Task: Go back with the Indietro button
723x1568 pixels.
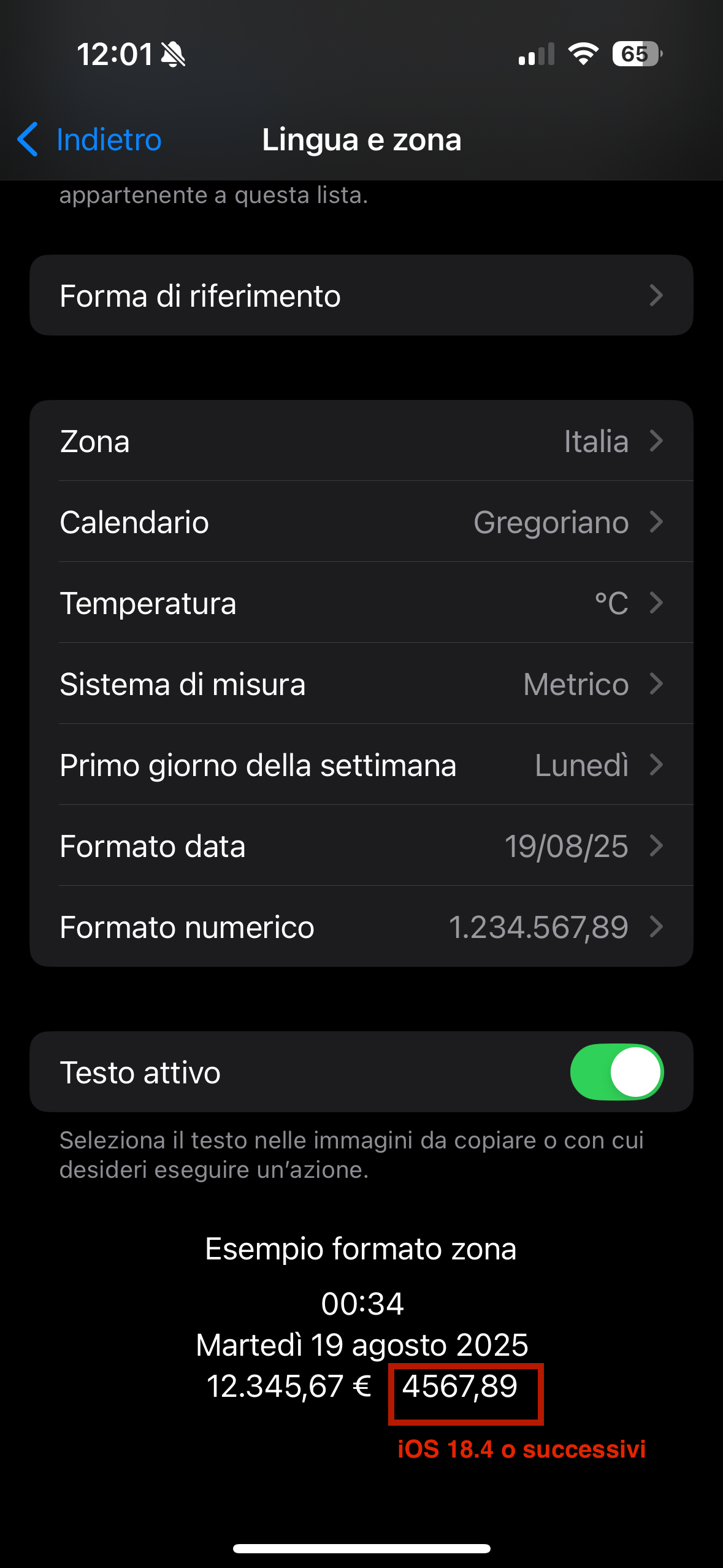Action: pyautogui.click(x=90, y=140)
